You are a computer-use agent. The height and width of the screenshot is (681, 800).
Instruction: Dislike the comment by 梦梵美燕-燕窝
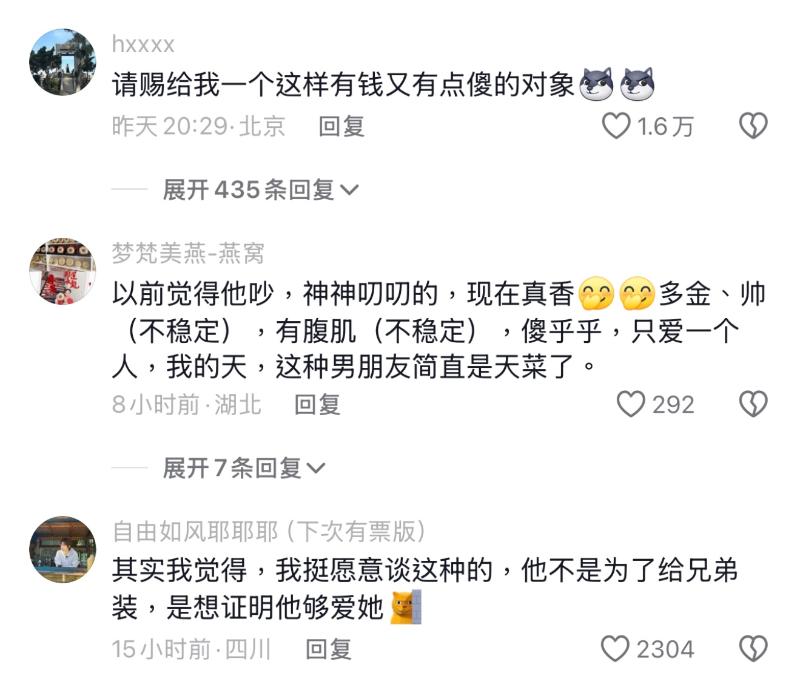752,404
